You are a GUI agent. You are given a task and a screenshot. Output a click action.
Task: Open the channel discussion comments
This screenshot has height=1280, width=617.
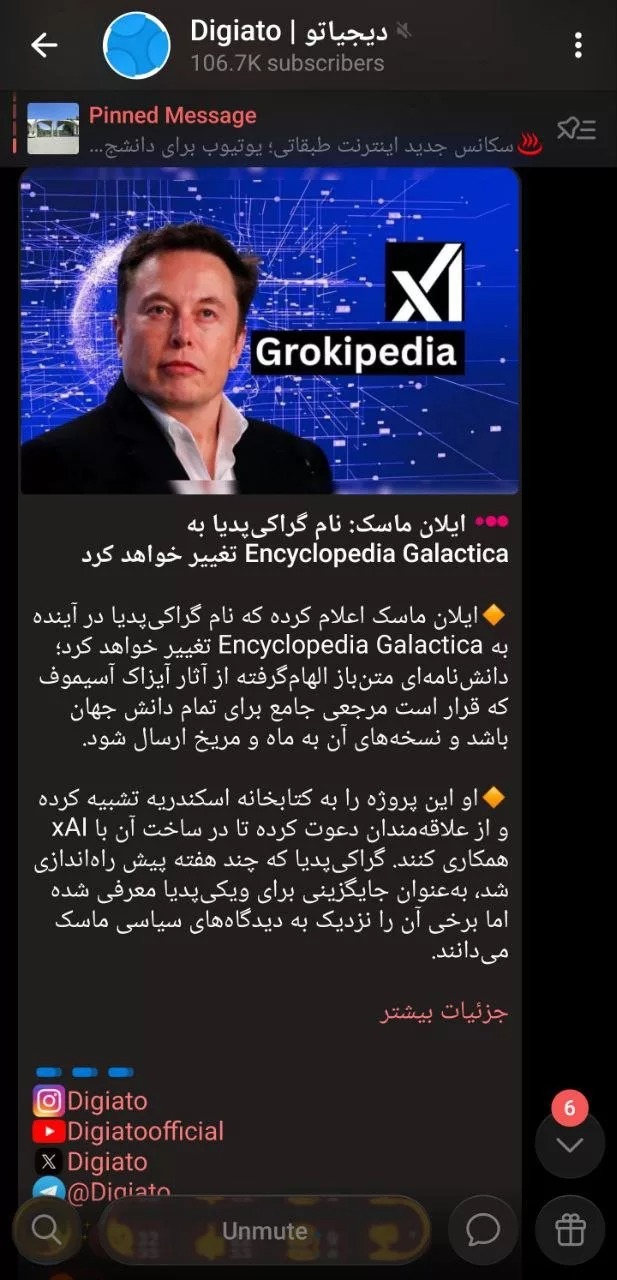point(484,1229)
